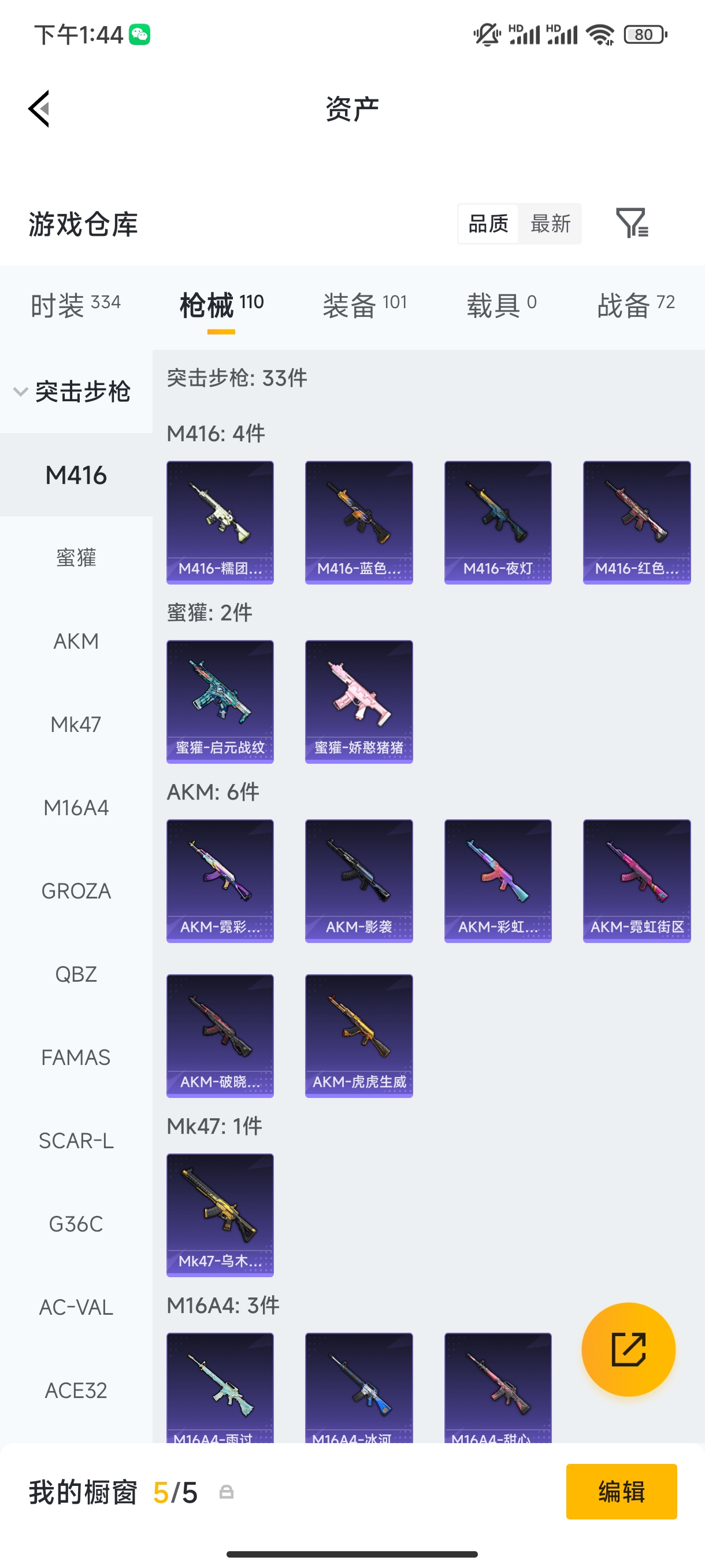This screenshot has width=705, height=1568.
Task: Open the filter icon next to 最新
Action: point(632,223)
